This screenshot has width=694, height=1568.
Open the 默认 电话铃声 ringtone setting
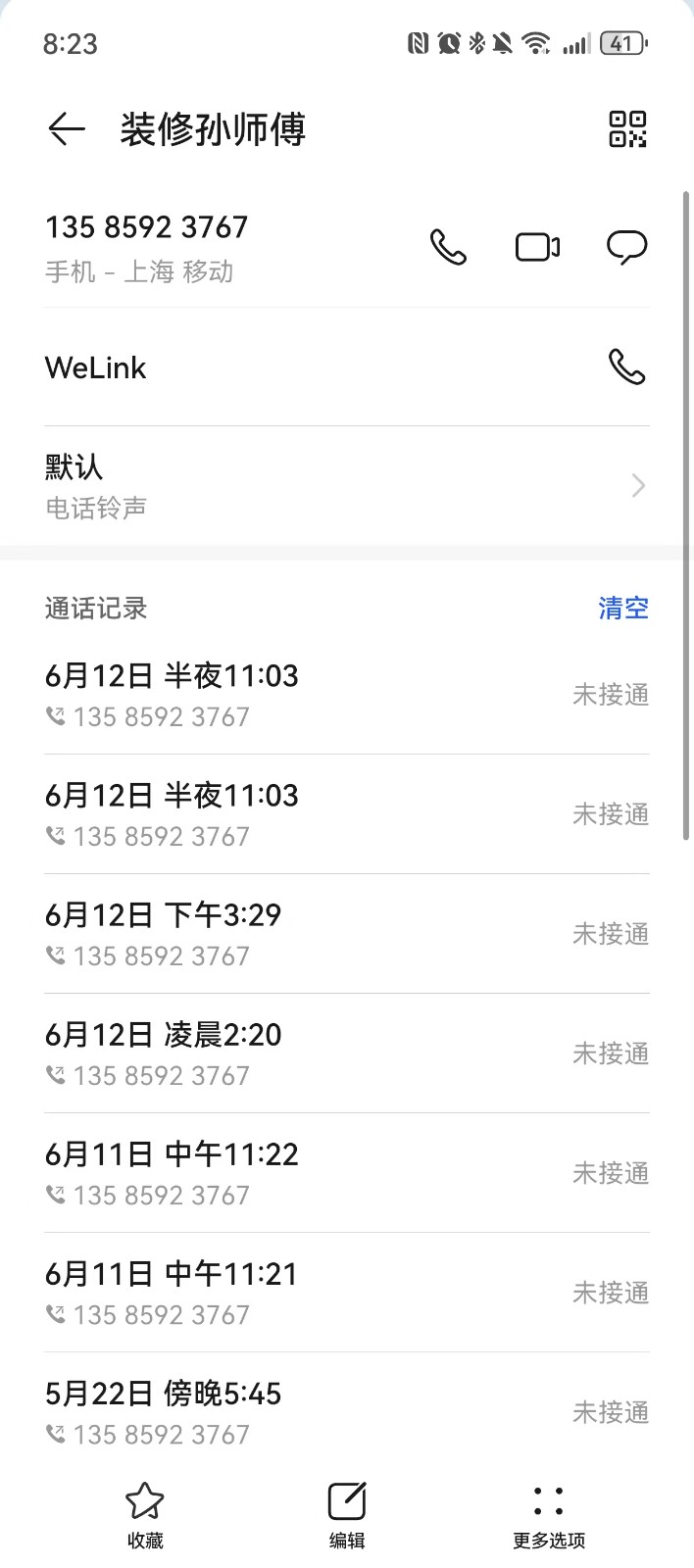pos(346,486)
